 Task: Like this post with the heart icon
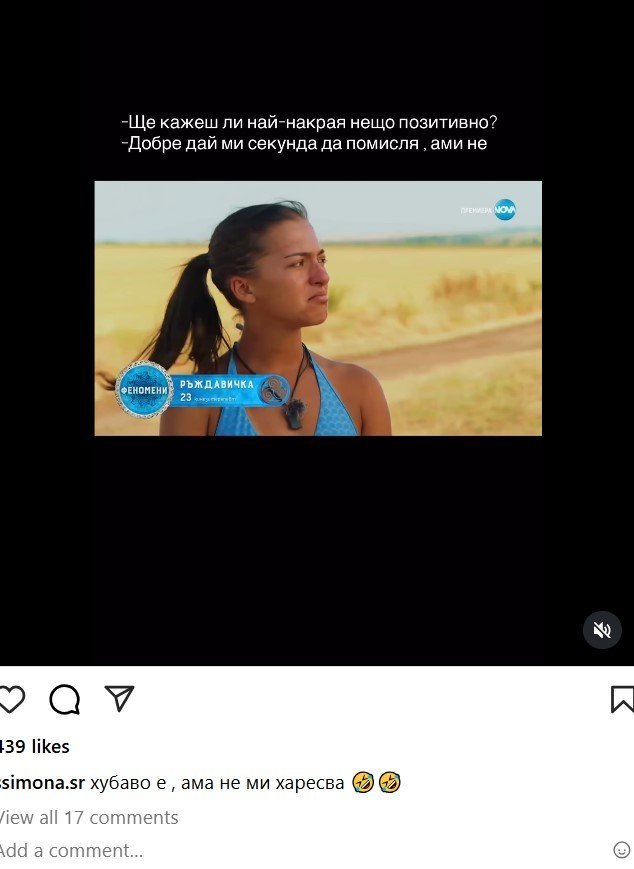click(11, 699)
